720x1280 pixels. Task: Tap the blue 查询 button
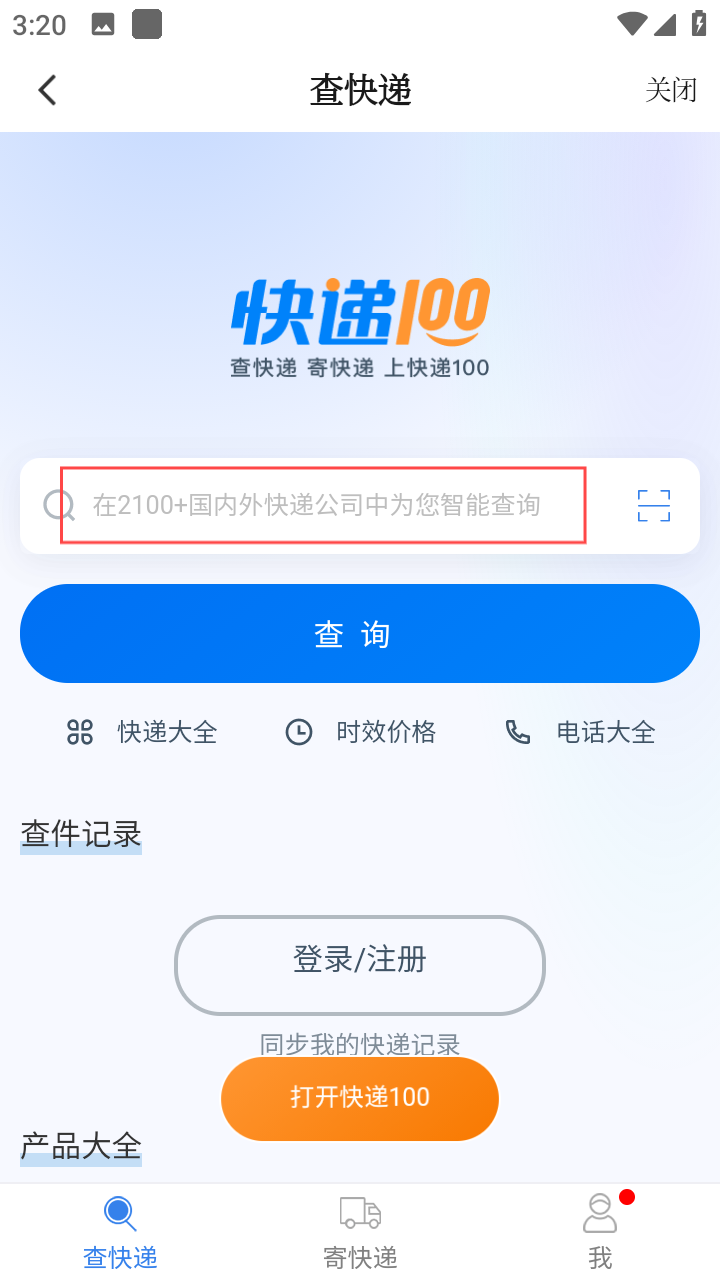(x=360, y=634)
